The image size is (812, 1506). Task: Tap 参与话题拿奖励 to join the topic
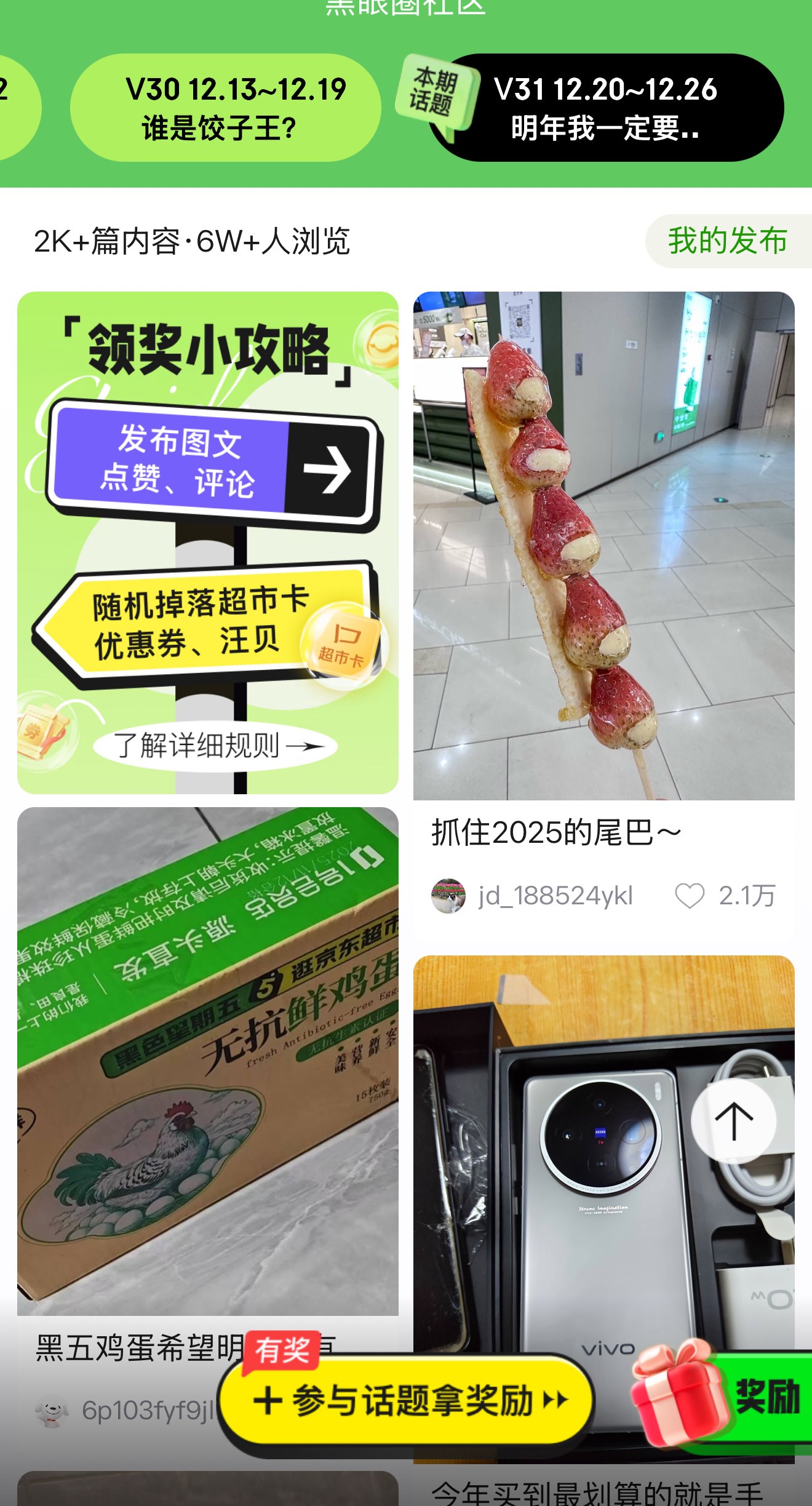(x=407, y=1400)
